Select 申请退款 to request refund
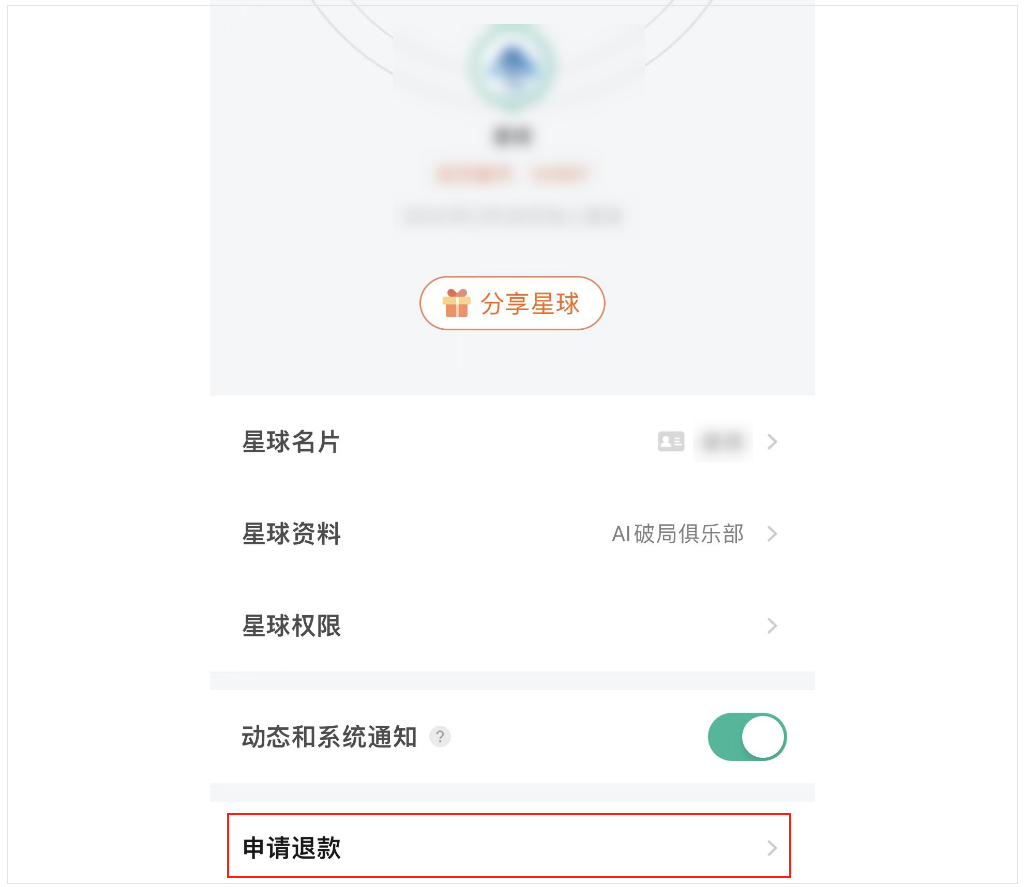This screenshot has width=1025, height=887. coord(509,848)
